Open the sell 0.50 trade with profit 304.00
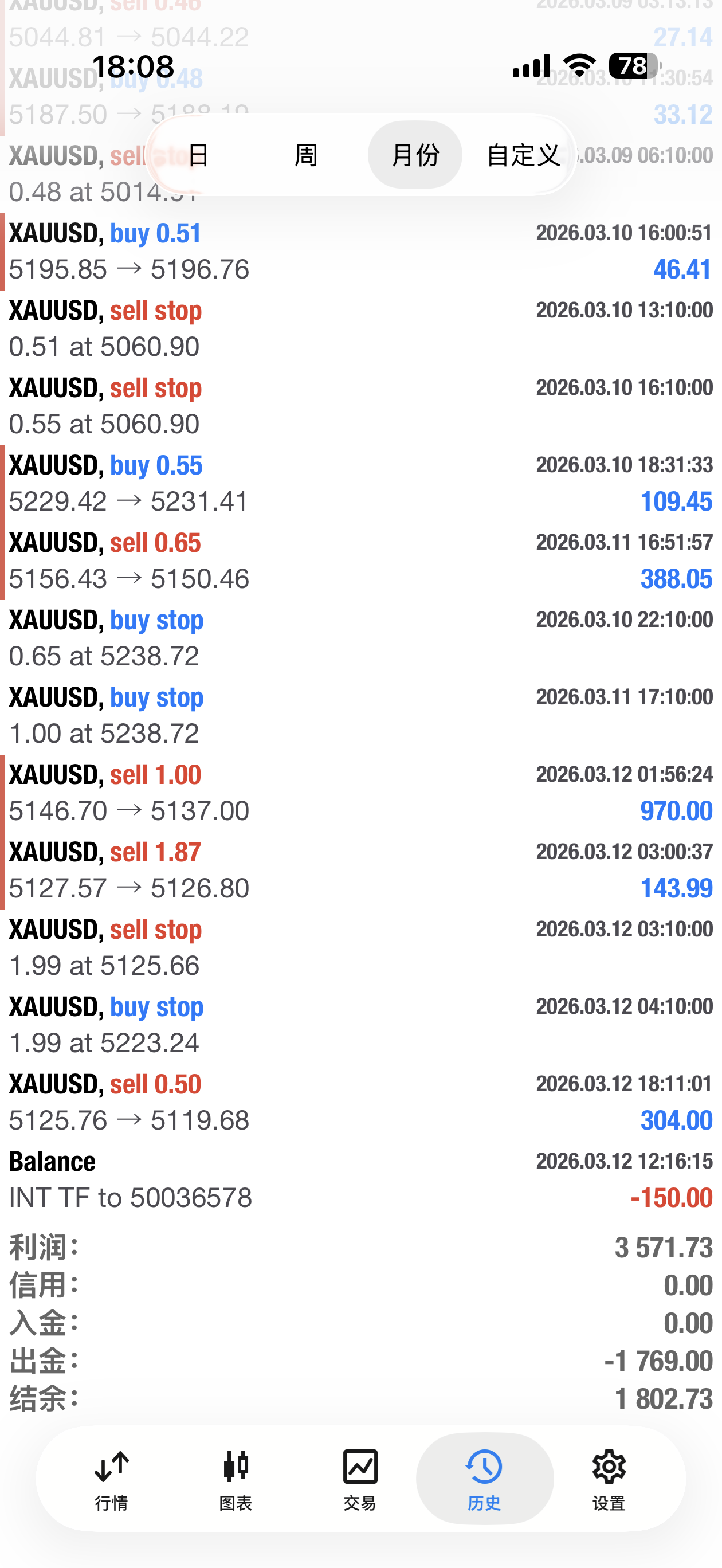722x1568 pixels. 360,1101
